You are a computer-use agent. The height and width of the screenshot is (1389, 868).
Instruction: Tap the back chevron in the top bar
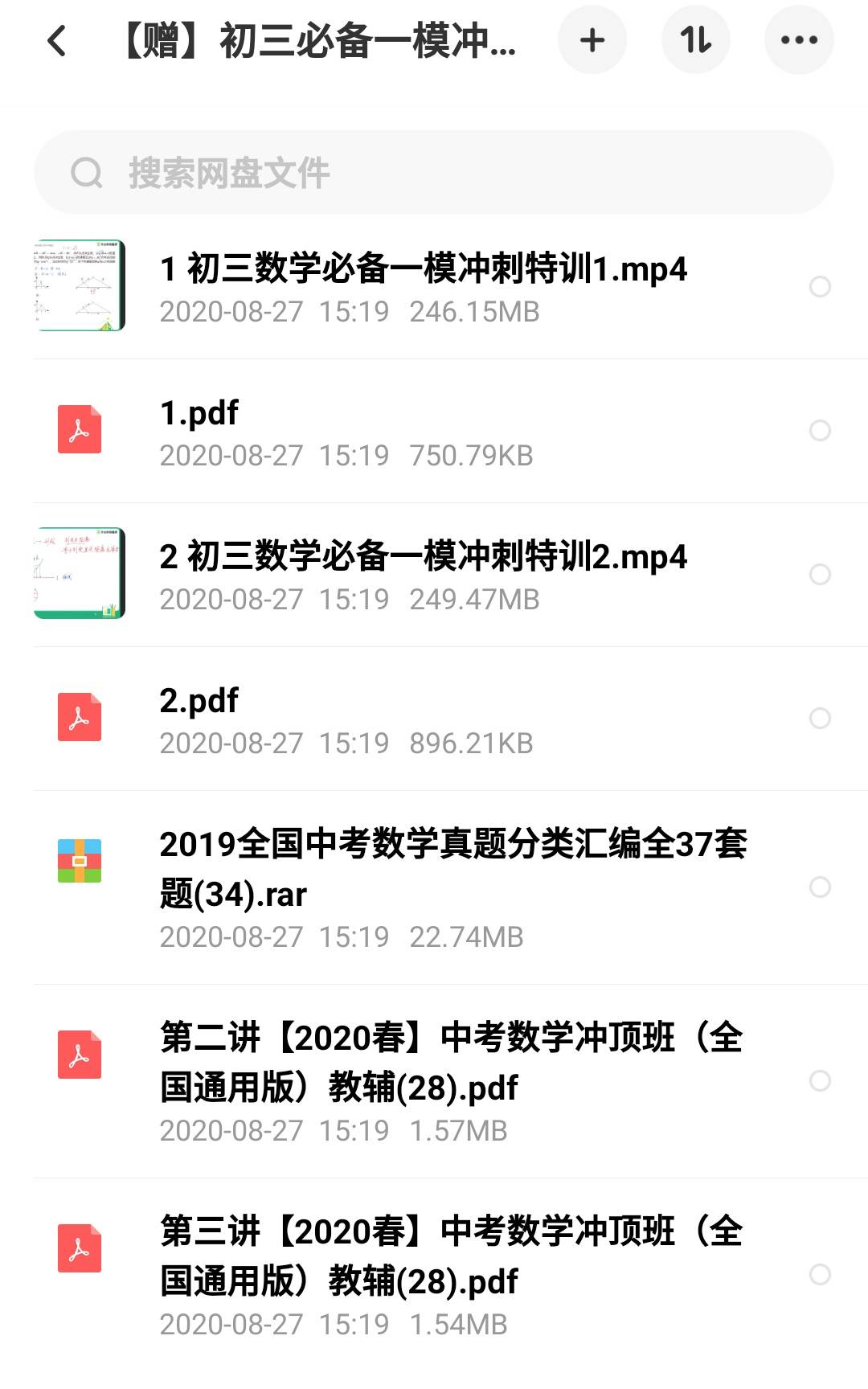click(x=56, y=39)
